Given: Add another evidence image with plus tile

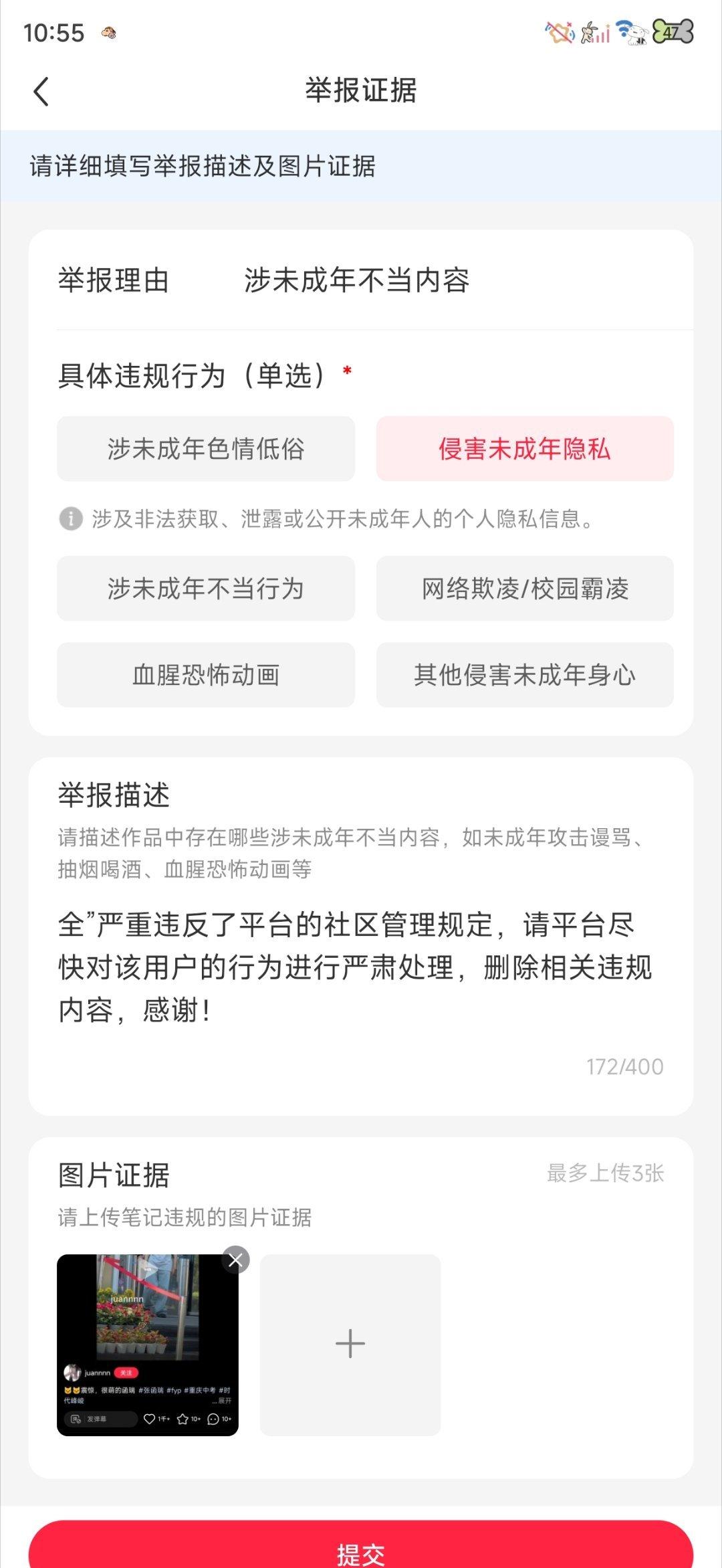Looking at the screenshot, I should point(350,1345).
